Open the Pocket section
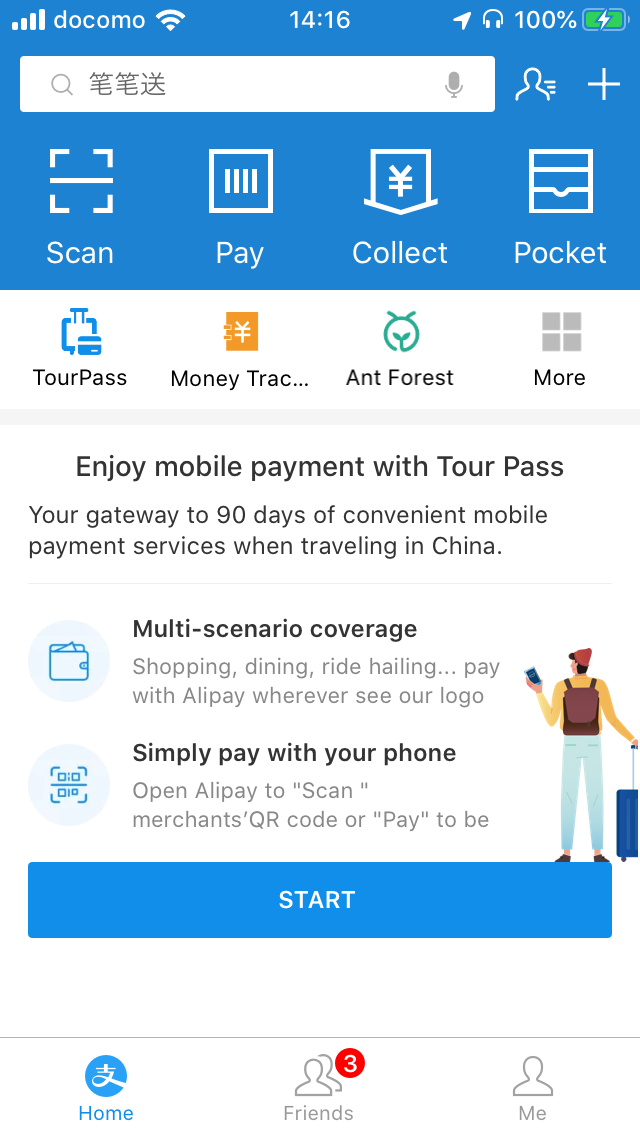 coord(560,208)
